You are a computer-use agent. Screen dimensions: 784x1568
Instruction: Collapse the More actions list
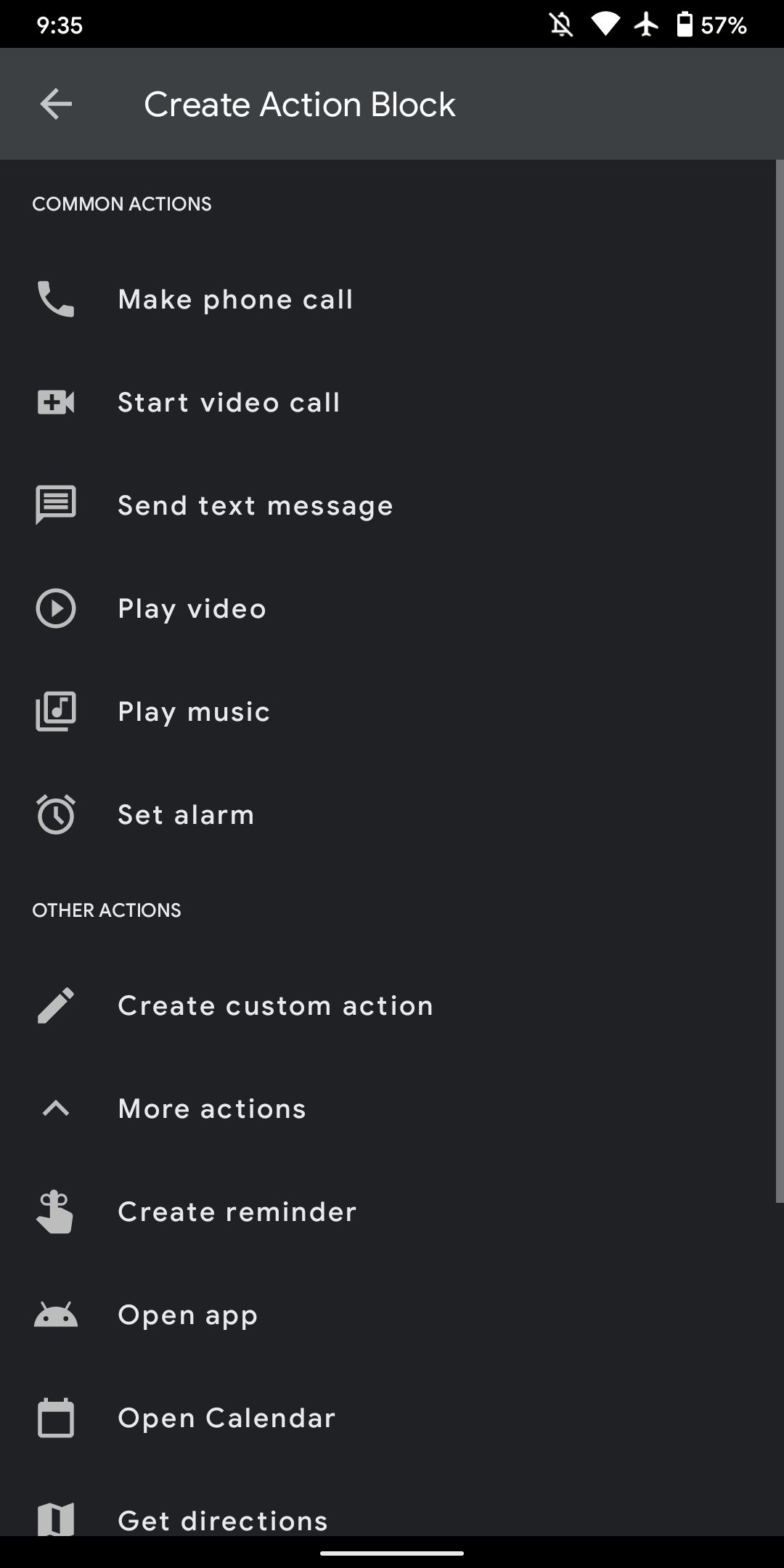click(x=392, y=1108)
